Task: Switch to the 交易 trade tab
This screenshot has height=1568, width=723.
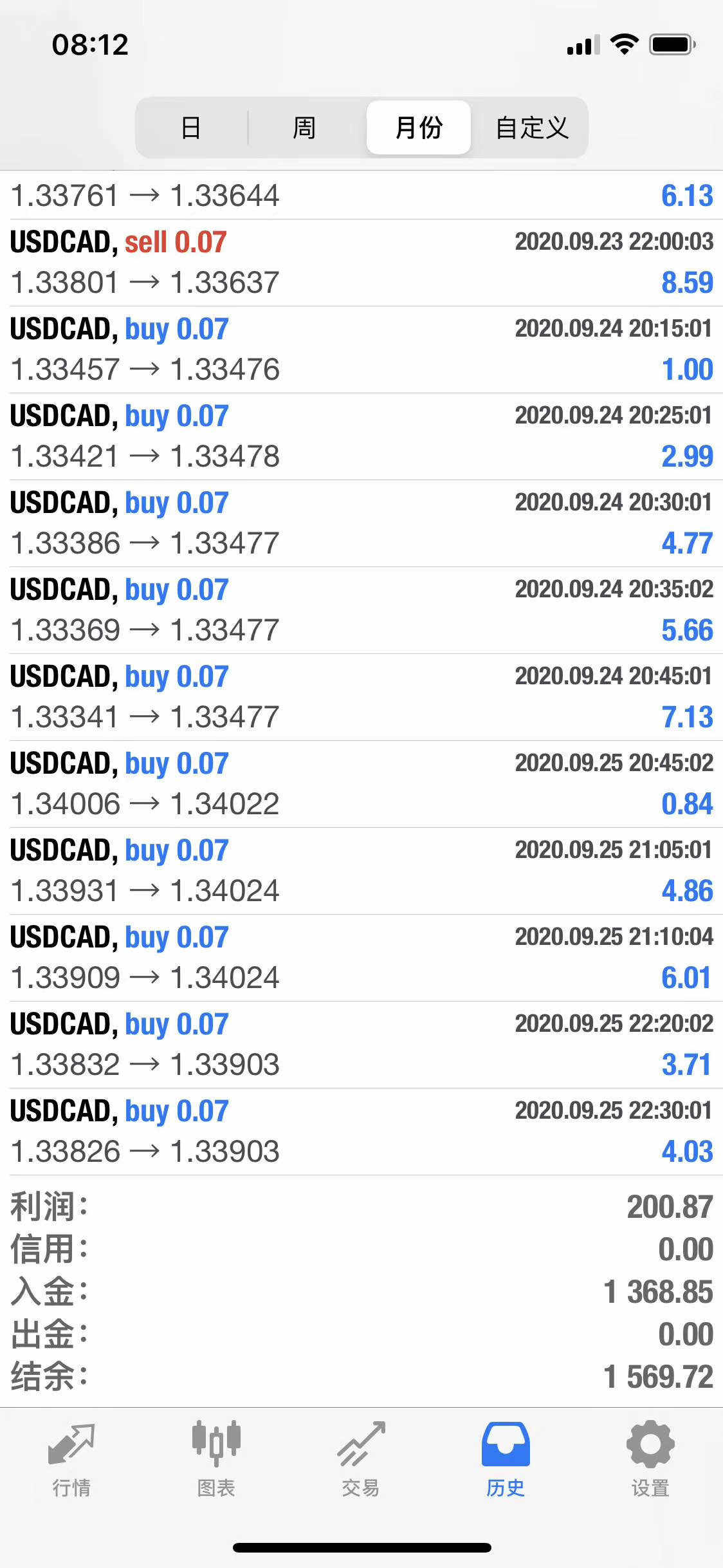Action: tap(361, 1459)
